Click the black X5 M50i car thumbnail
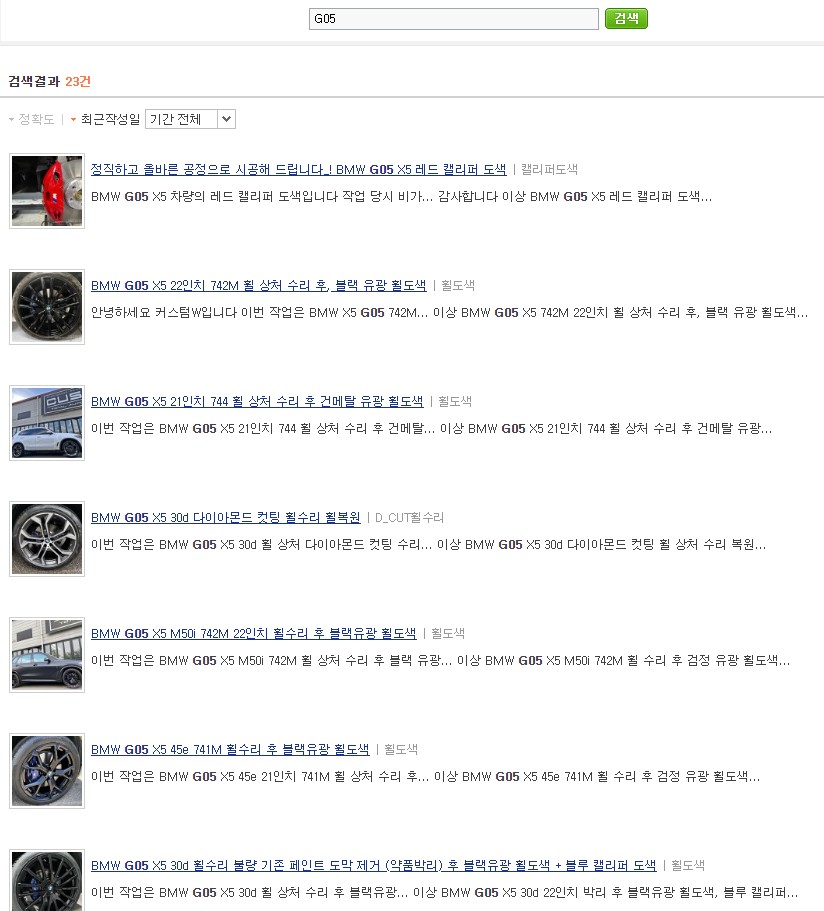Screen dimensions: 824x911 (x=46, y=655)
